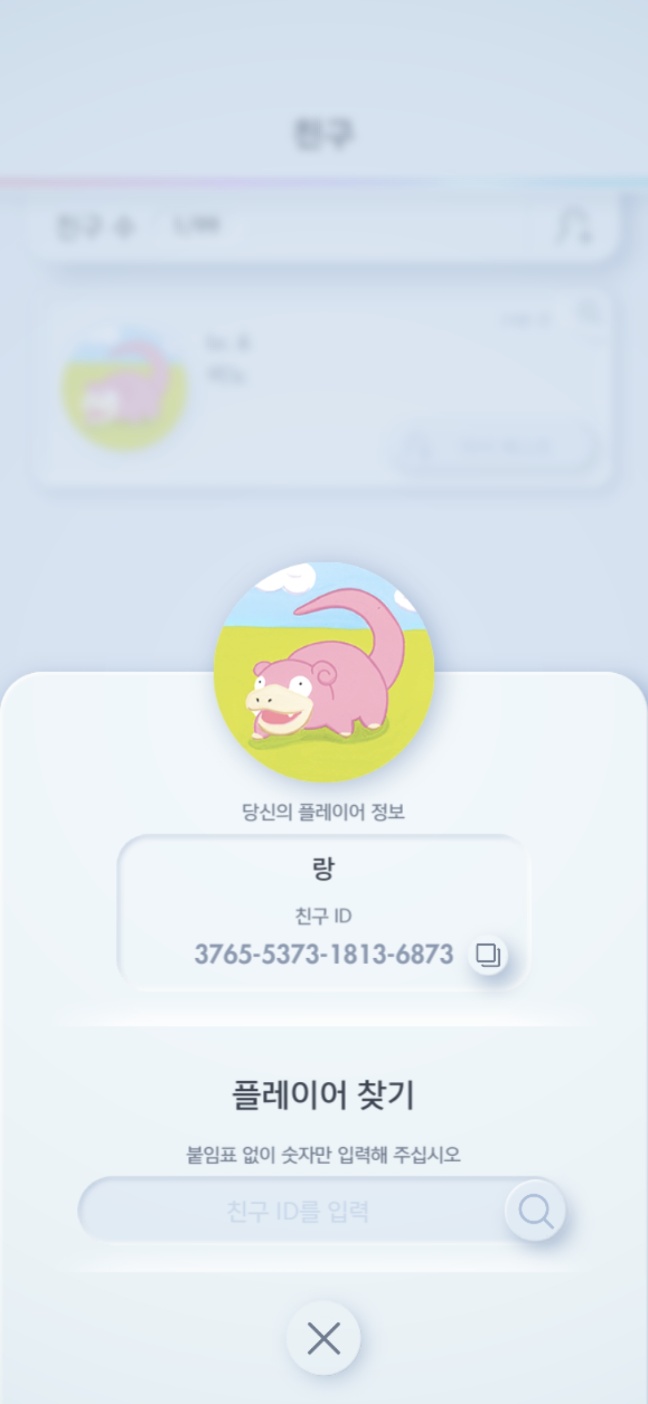648x1404 pixels.
Task: Search for player with magnifier button
Action: (535, 1212)
